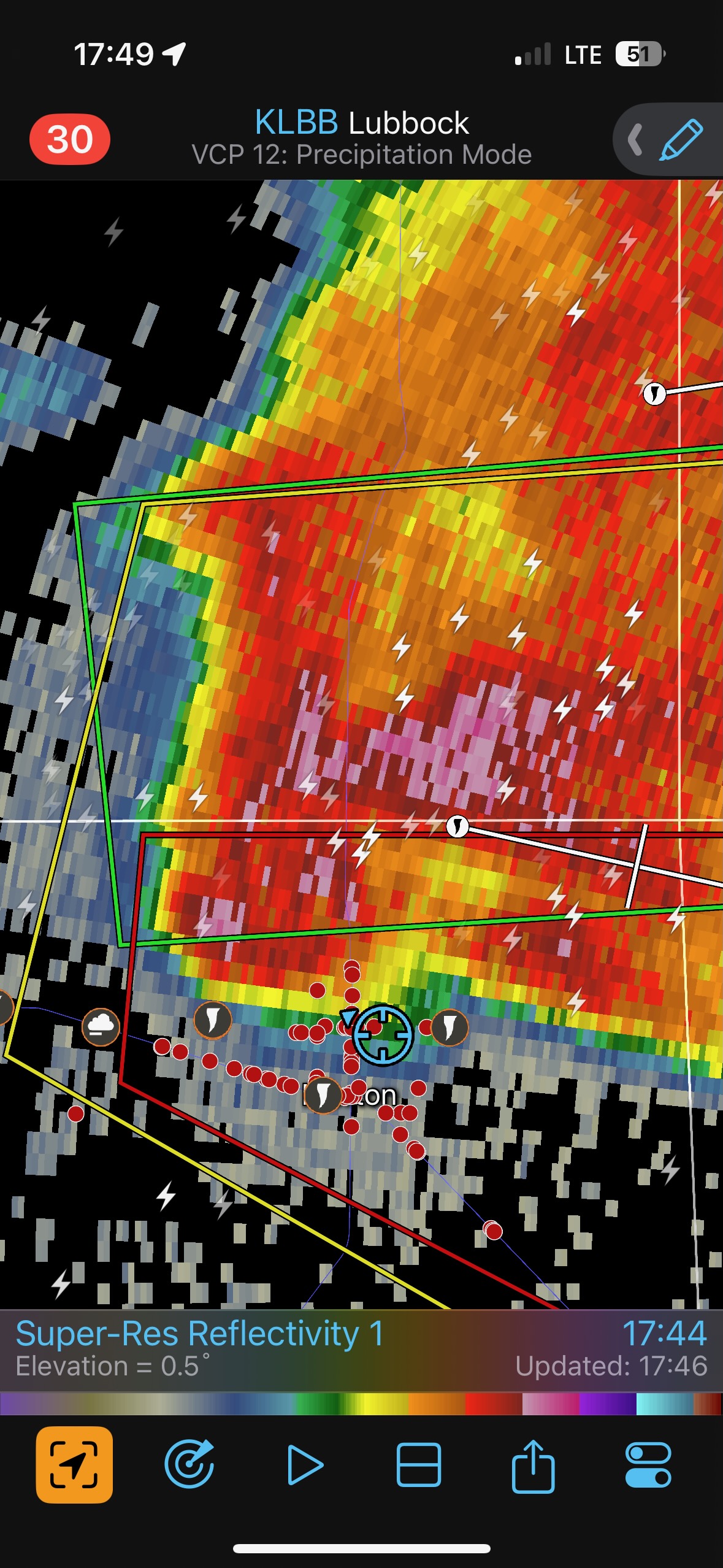Open the pencil drawing tool
Image resolution: width=723 pixels, height=1568 pixels.
point(681,140)
